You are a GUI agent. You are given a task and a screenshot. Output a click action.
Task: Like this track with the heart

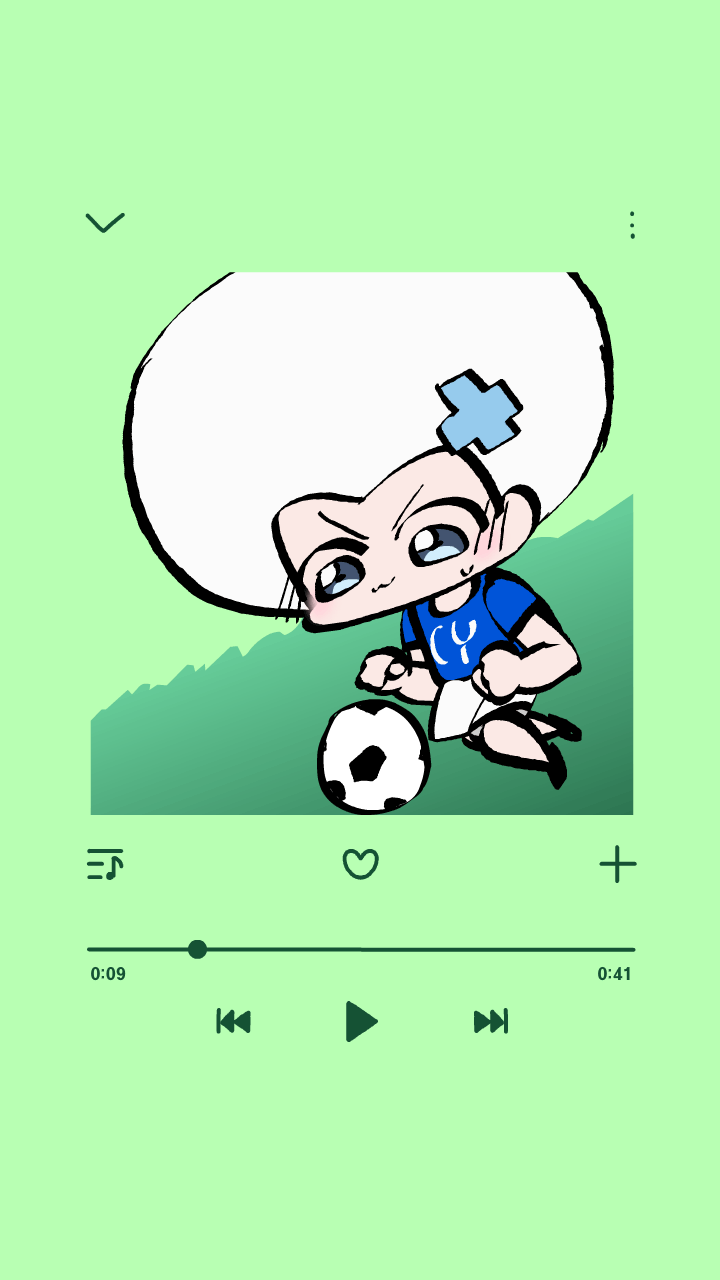[360, 864]
